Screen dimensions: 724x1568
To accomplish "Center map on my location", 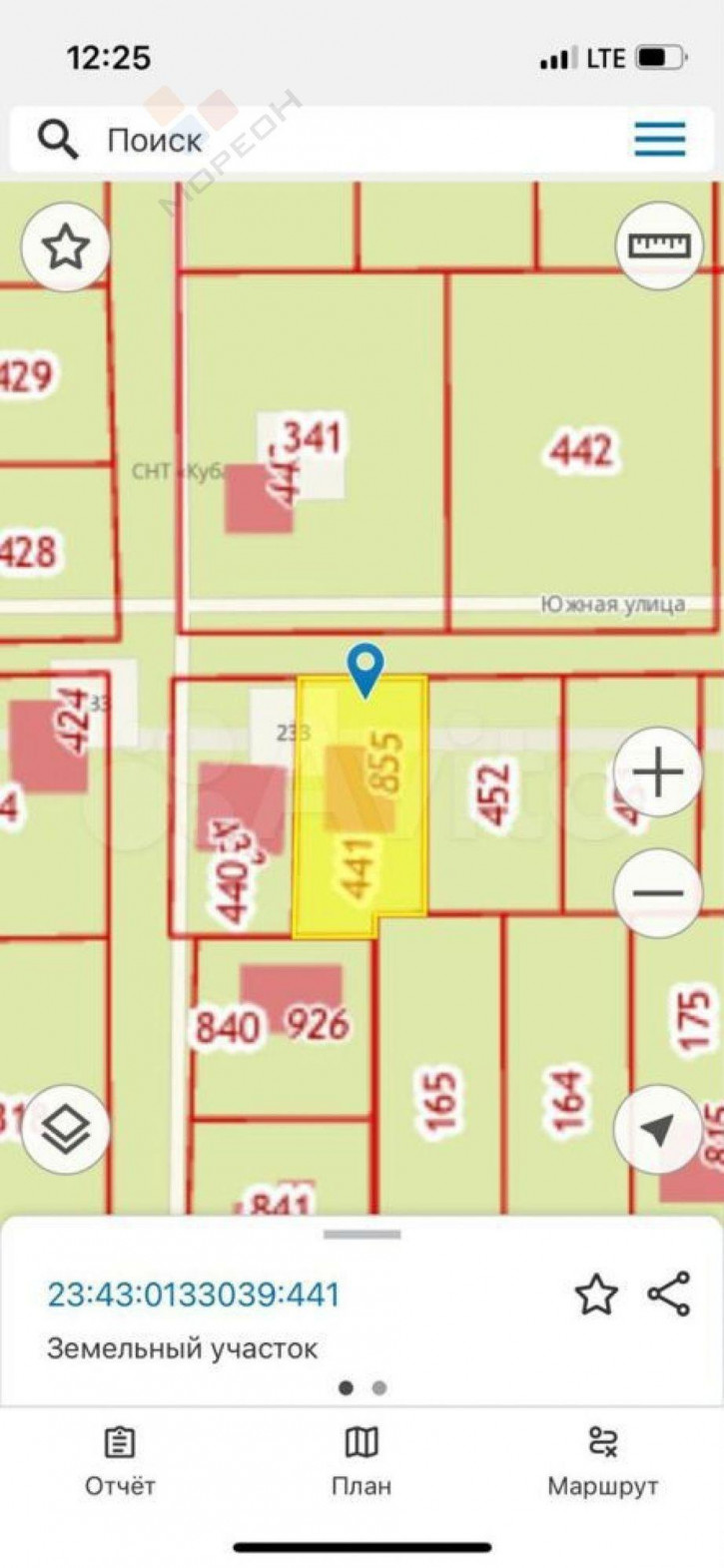I will 658,1130.
